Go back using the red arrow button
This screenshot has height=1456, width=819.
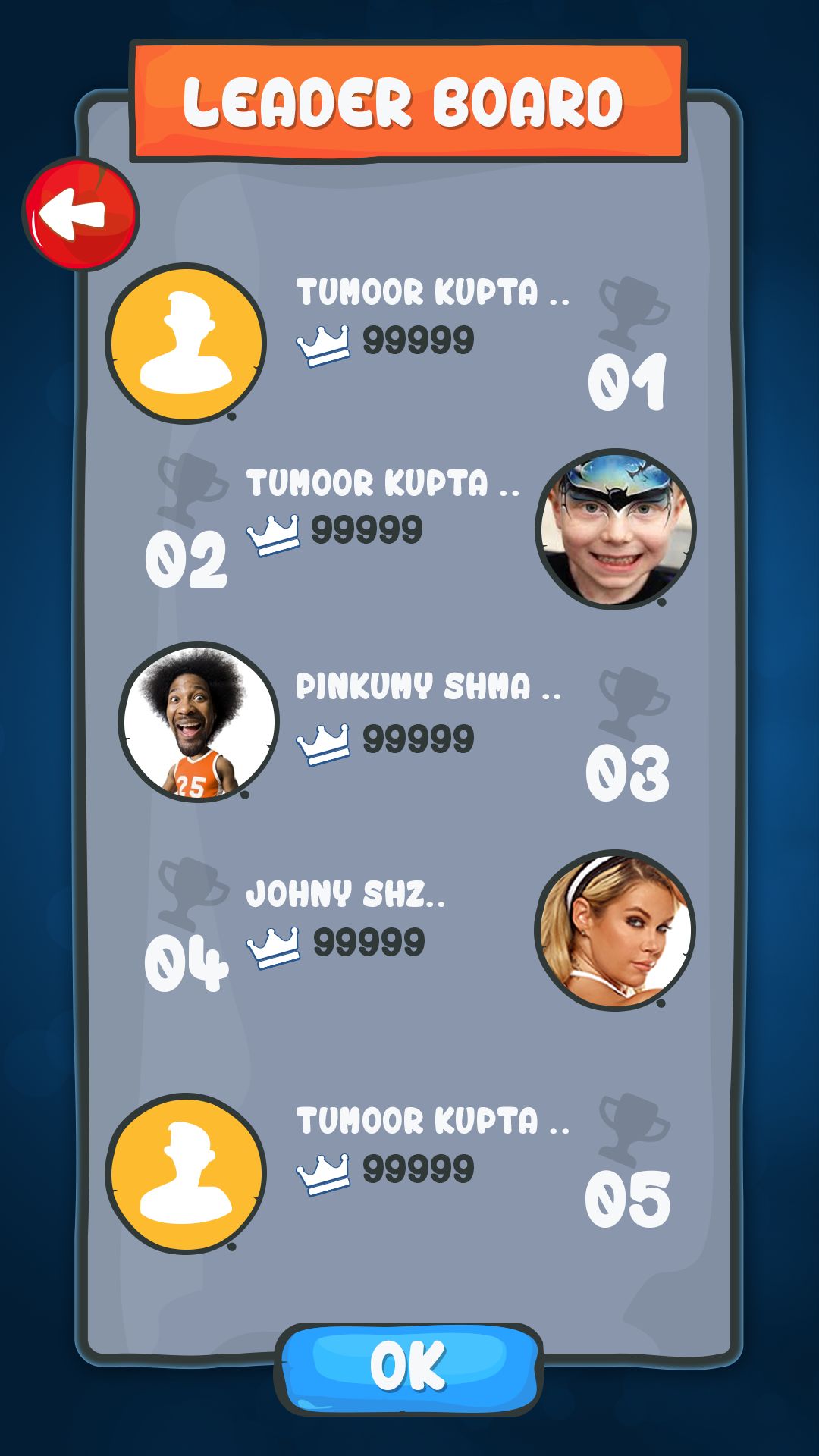[80, 214]
